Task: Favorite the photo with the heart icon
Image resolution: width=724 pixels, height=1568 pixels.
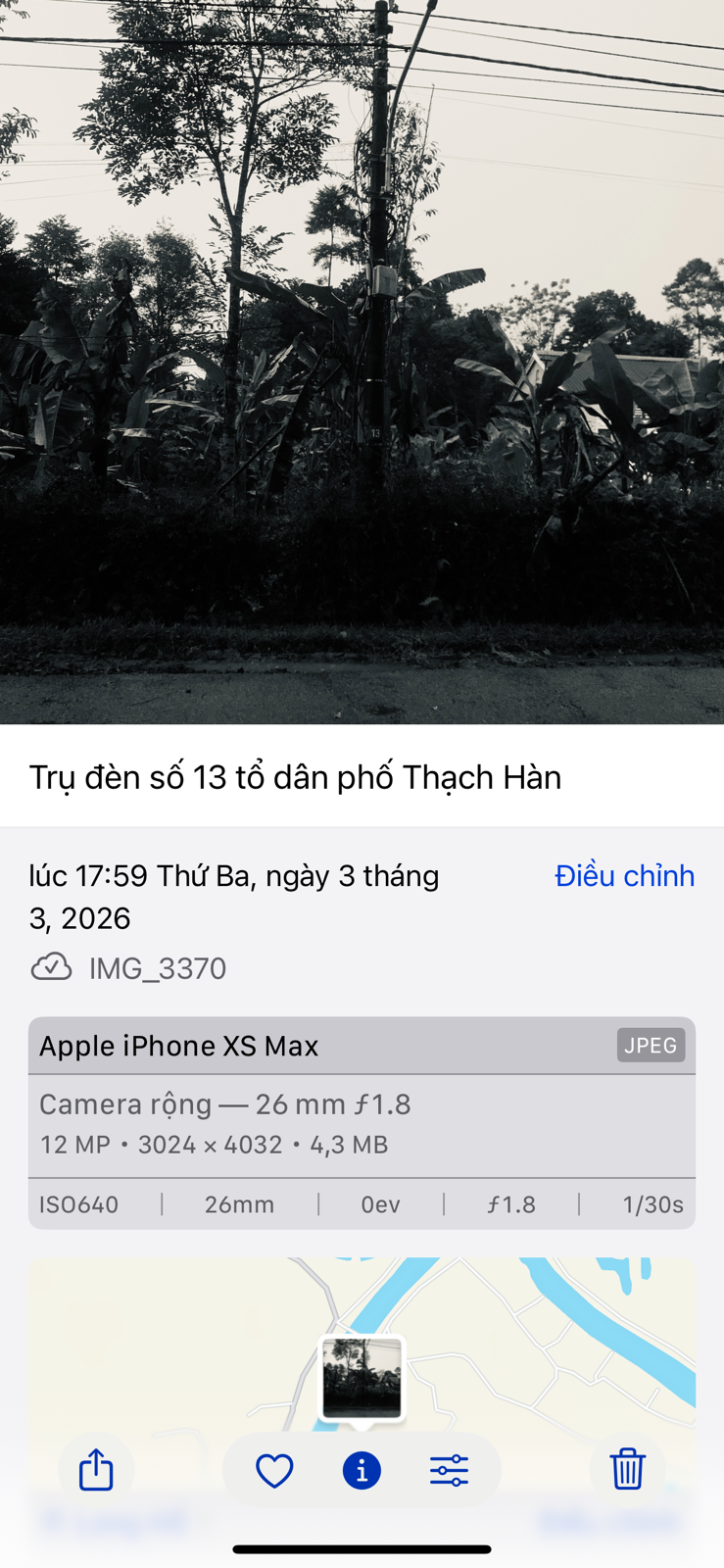Action: point(274,1470)
